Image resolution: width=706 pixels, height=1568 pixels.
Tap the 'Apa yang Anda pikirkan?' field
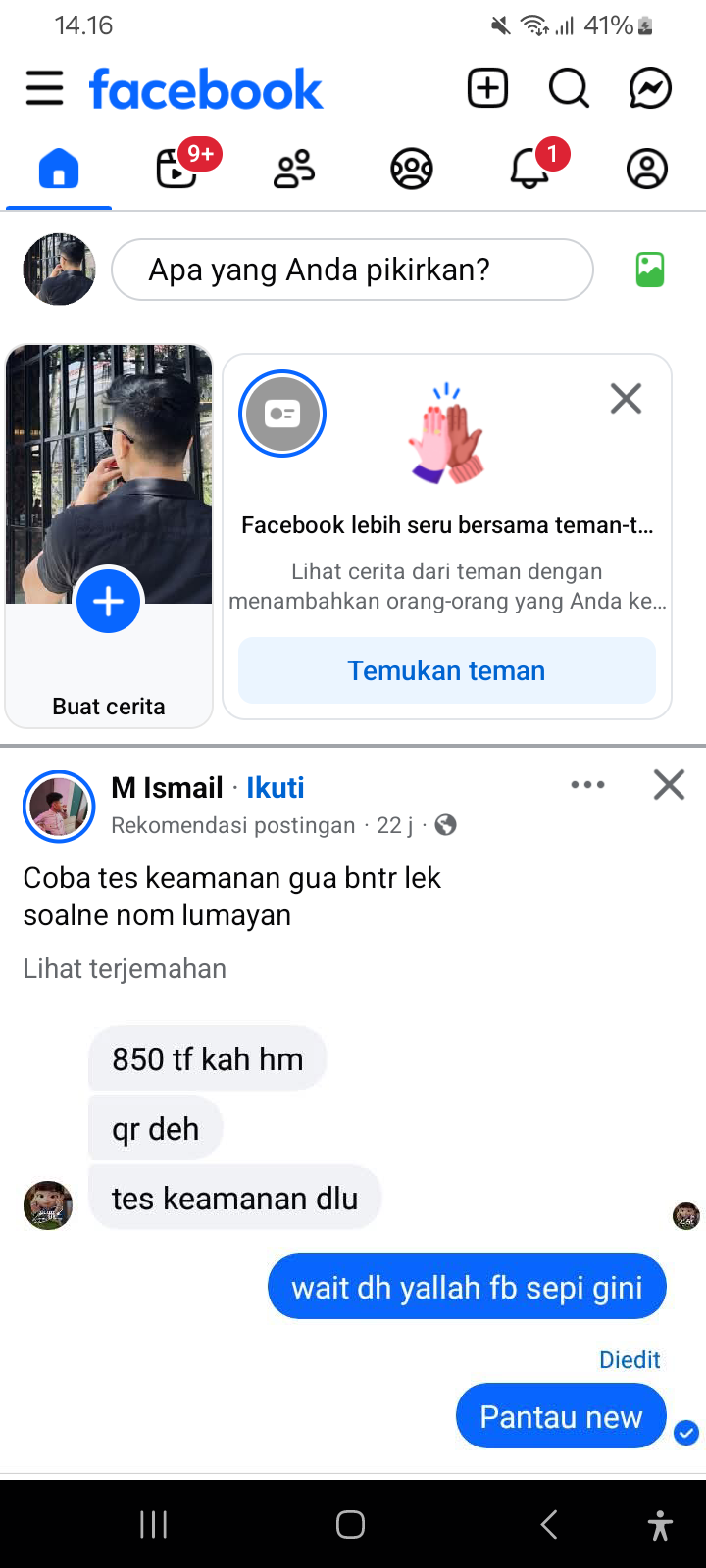tap(352, 269)
